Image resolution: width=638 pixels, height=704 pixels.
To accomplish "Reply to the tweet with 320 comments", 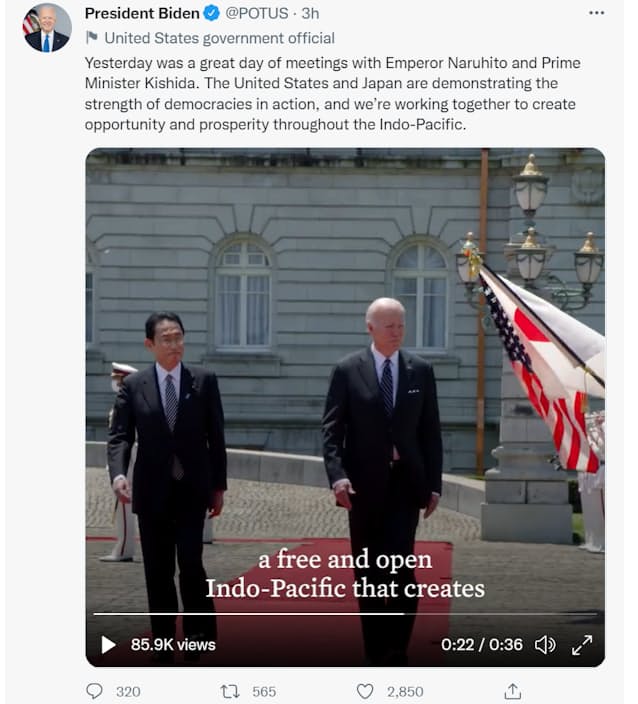I will tap(95, 691).
